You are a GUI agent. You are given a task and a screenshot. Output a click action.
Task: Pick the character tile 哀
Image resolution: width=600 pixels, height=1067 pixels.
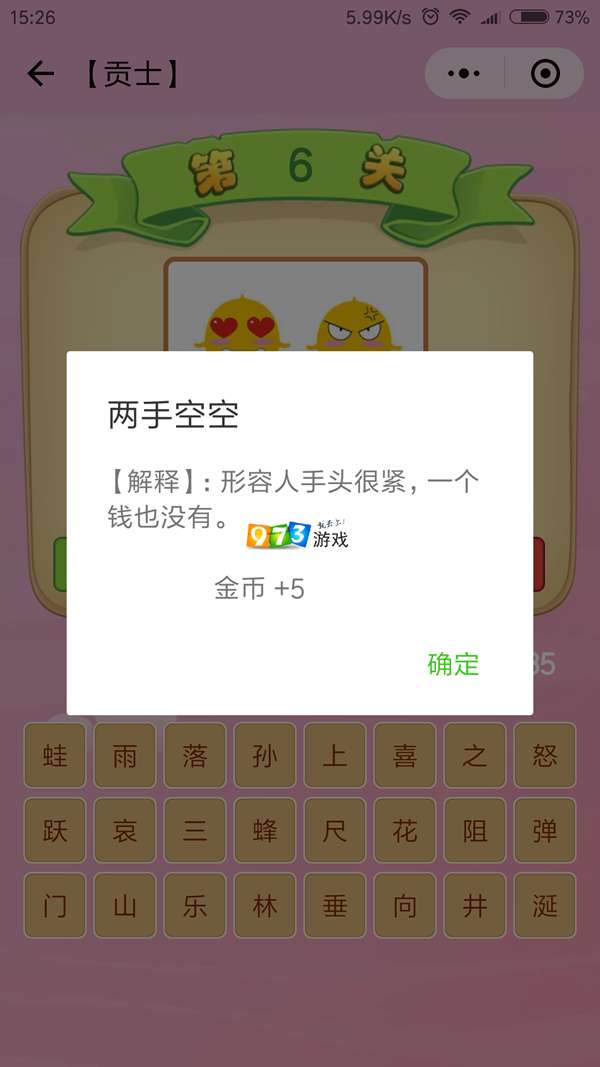[125, 830]
